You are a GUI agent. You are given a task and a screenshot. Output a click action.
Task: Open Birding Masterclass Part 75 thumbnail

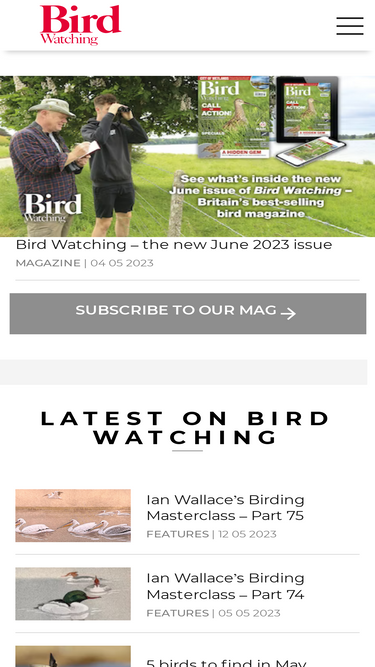[x=73, y=516]
